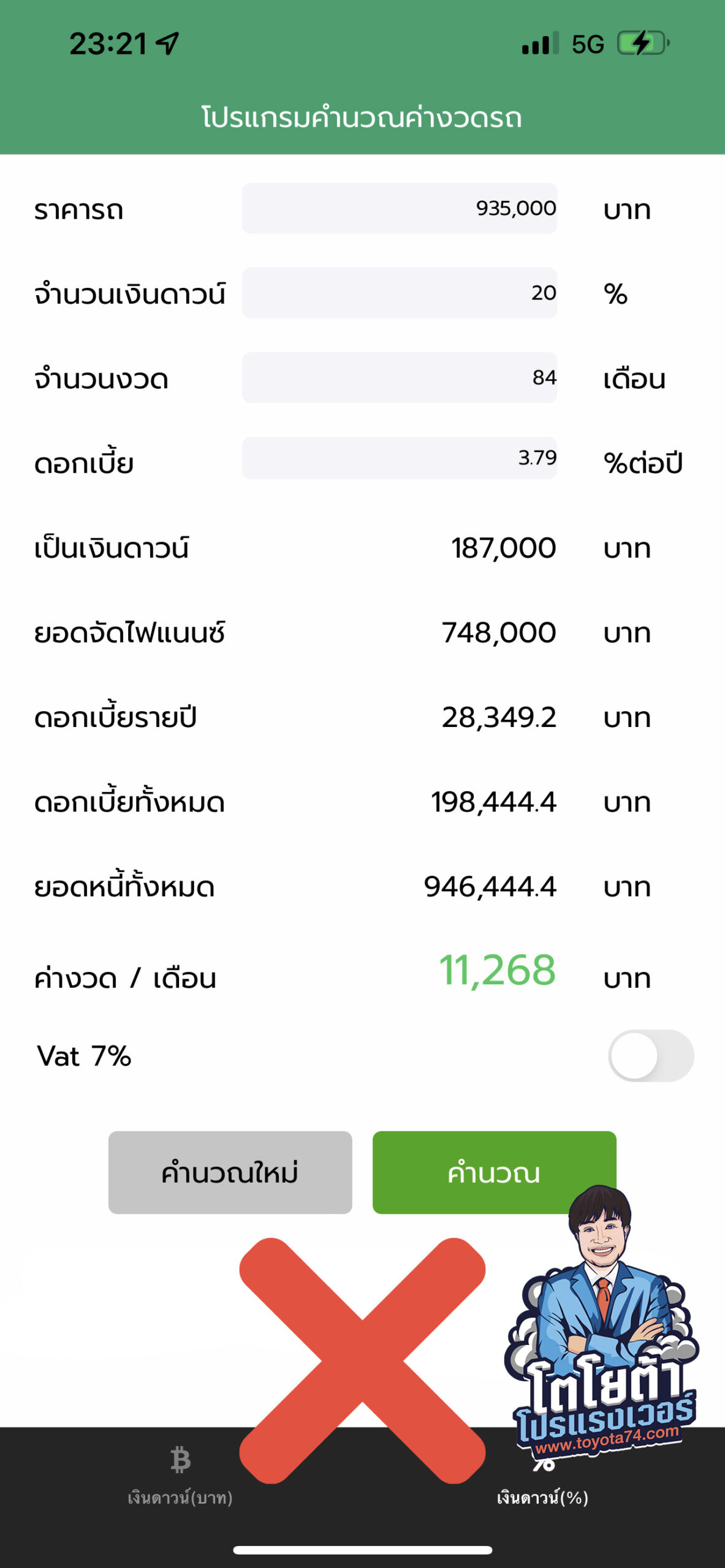Tap the green คำนวณ calculate button
Viewport: 725px width, 1568px height.
pos(494,1172)
